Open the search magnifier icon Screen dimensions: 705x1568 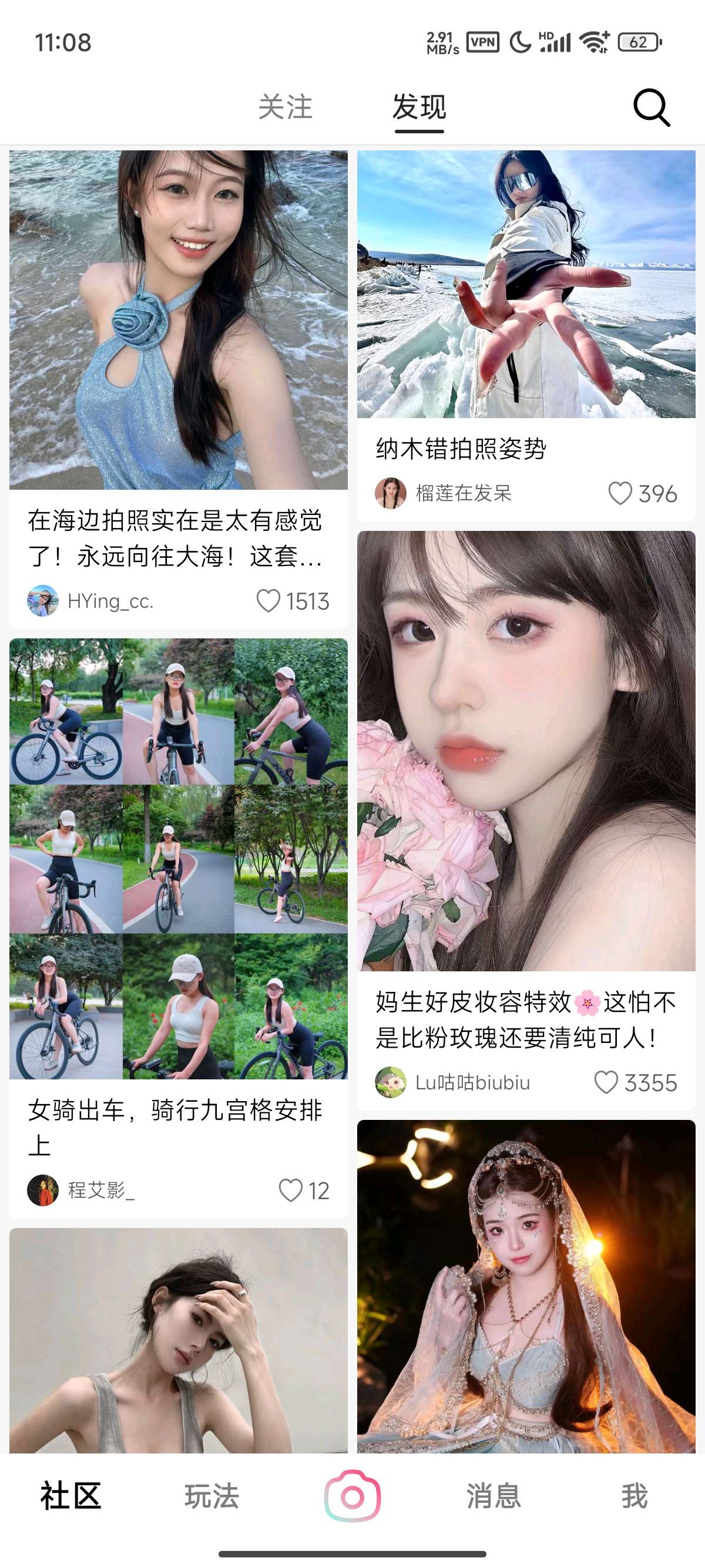tap(651, 107)
